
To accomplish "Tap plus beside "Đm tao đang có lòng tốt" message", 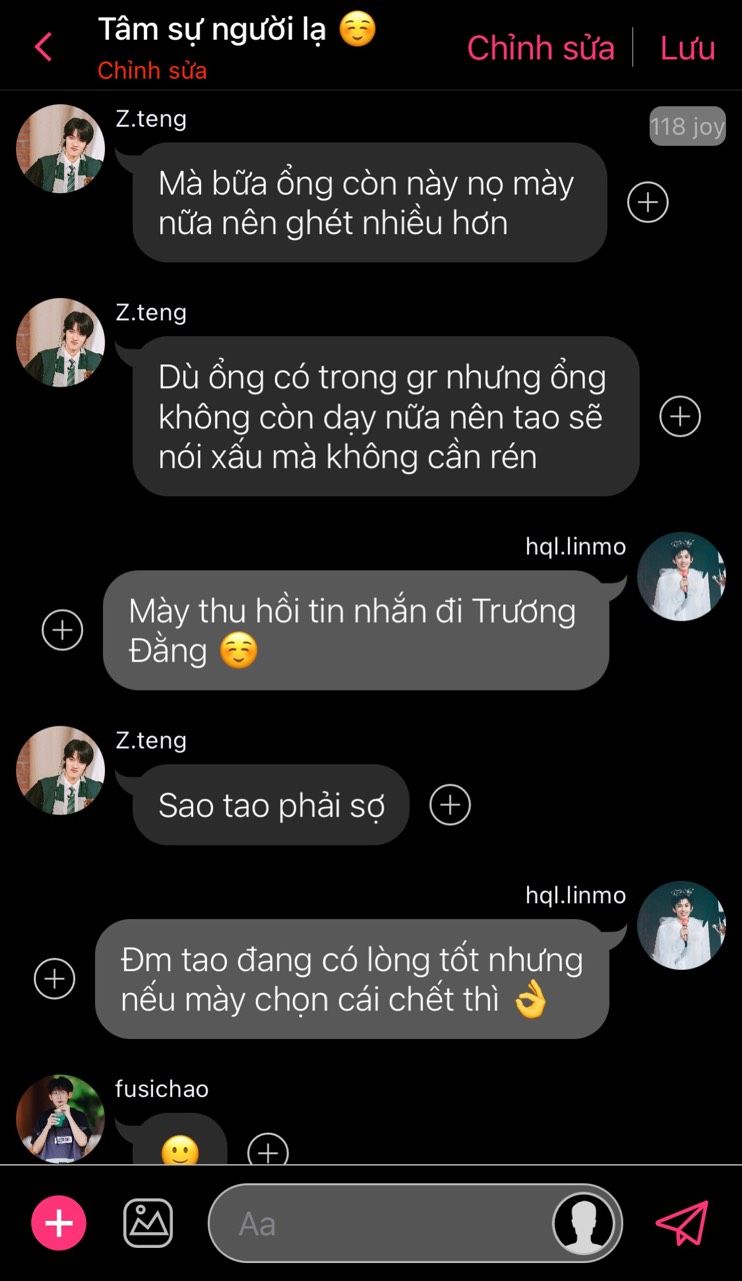I will 54,979.
